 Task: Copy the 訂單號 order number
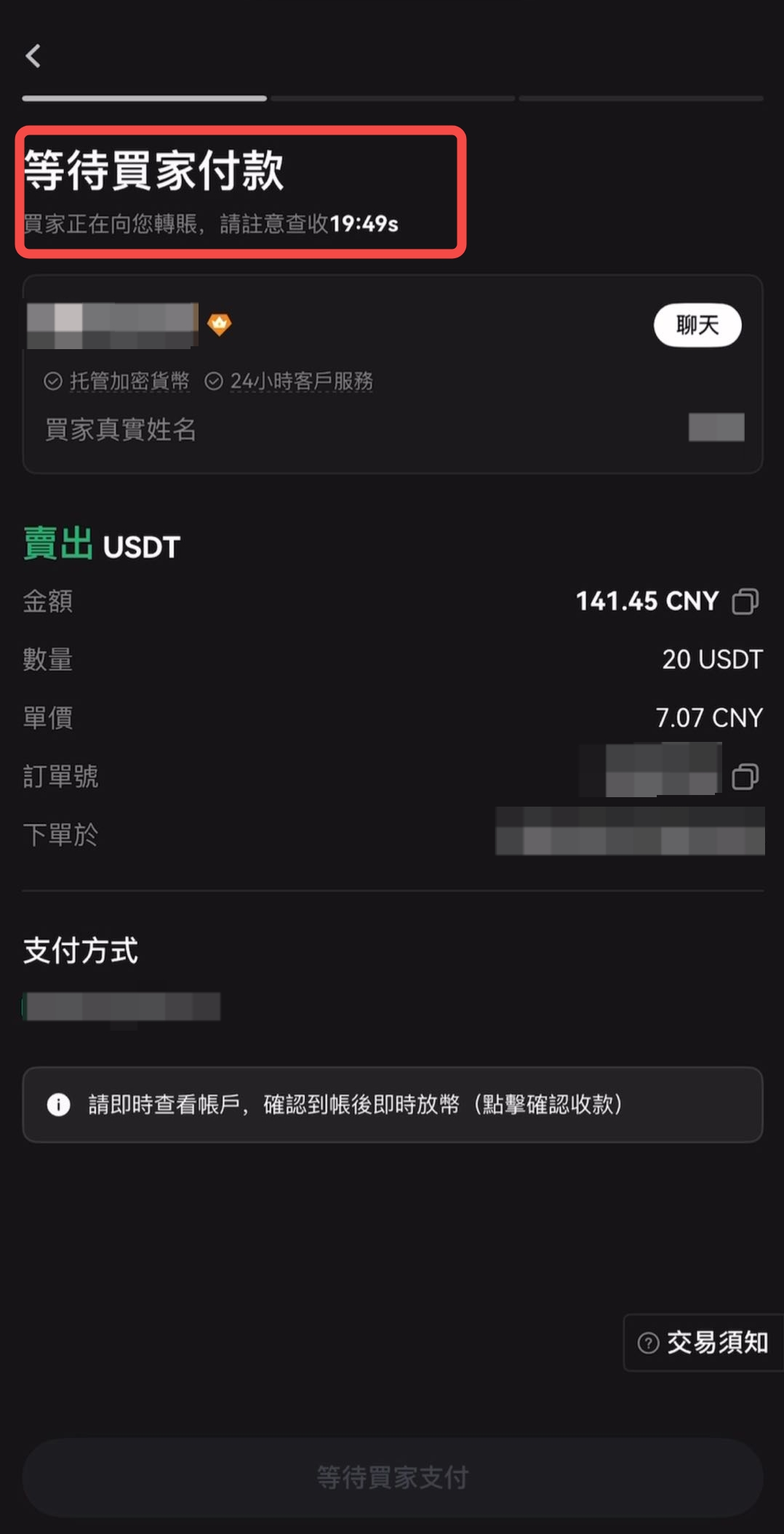(745, 776)
